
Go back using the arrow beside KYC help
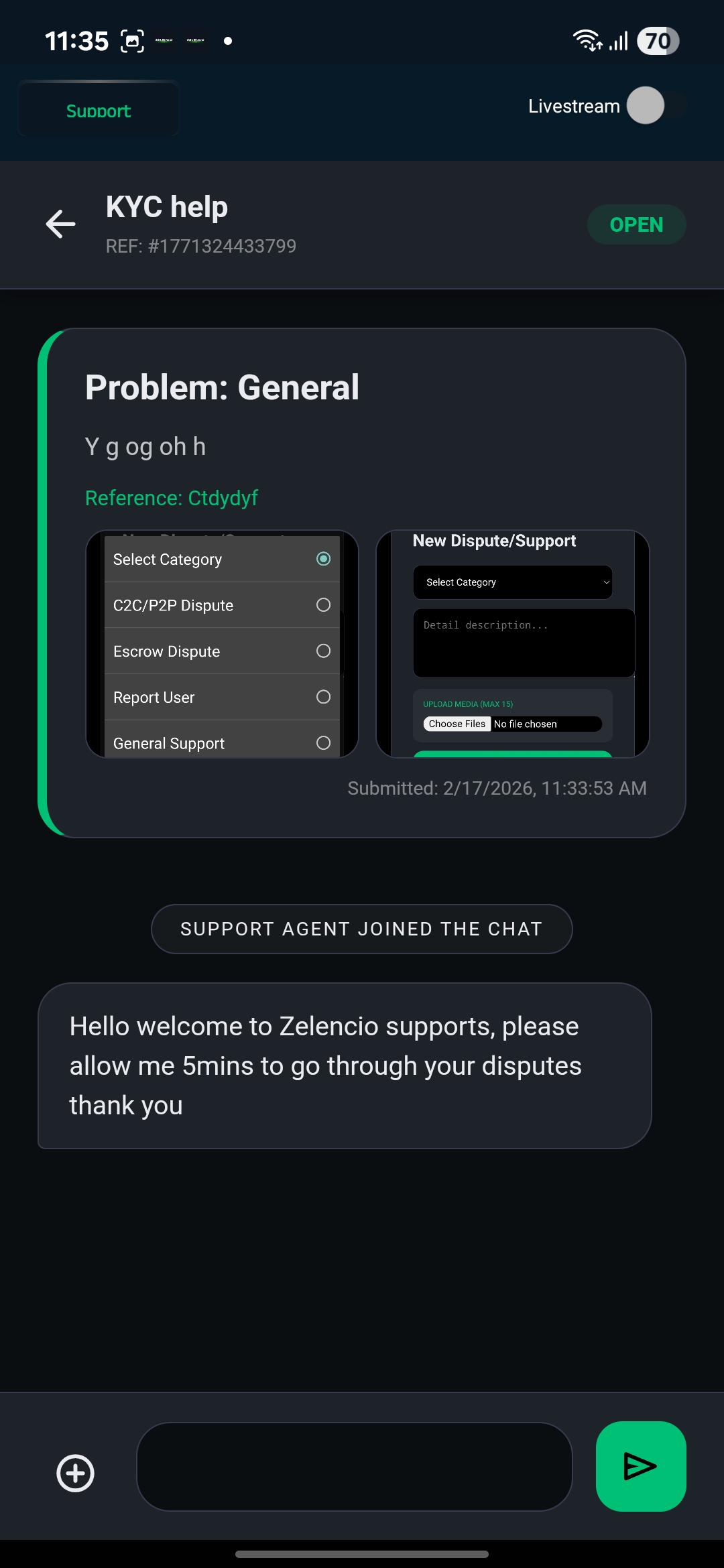[x=60, y=224]
